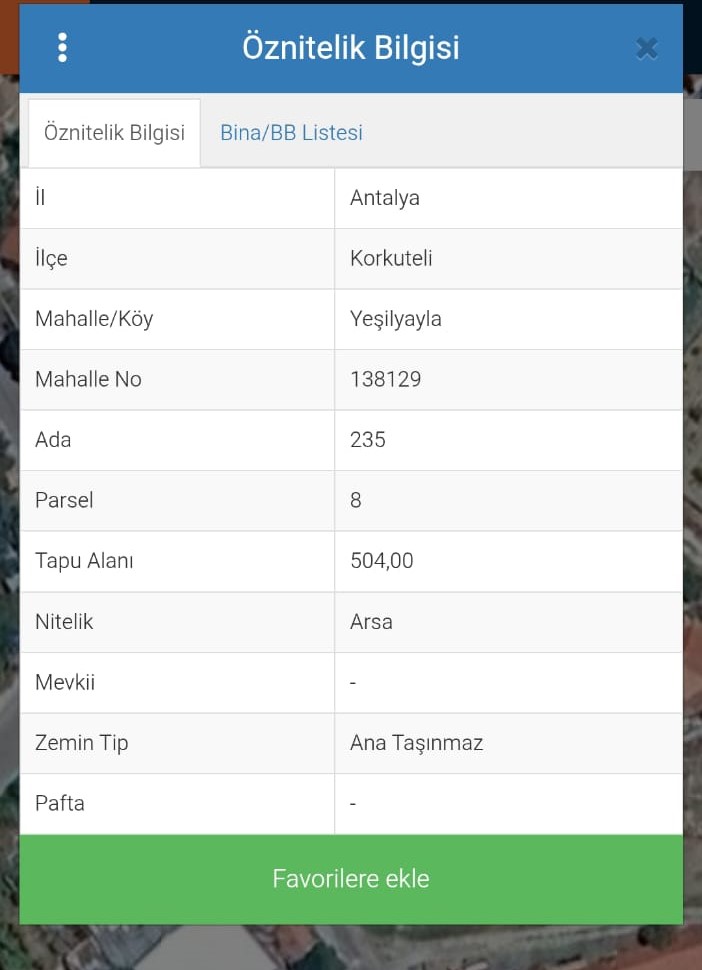Switch to the Bina/BB Listesi tab
Viewport: 702px width, 970px height.
tap(291, 132)
